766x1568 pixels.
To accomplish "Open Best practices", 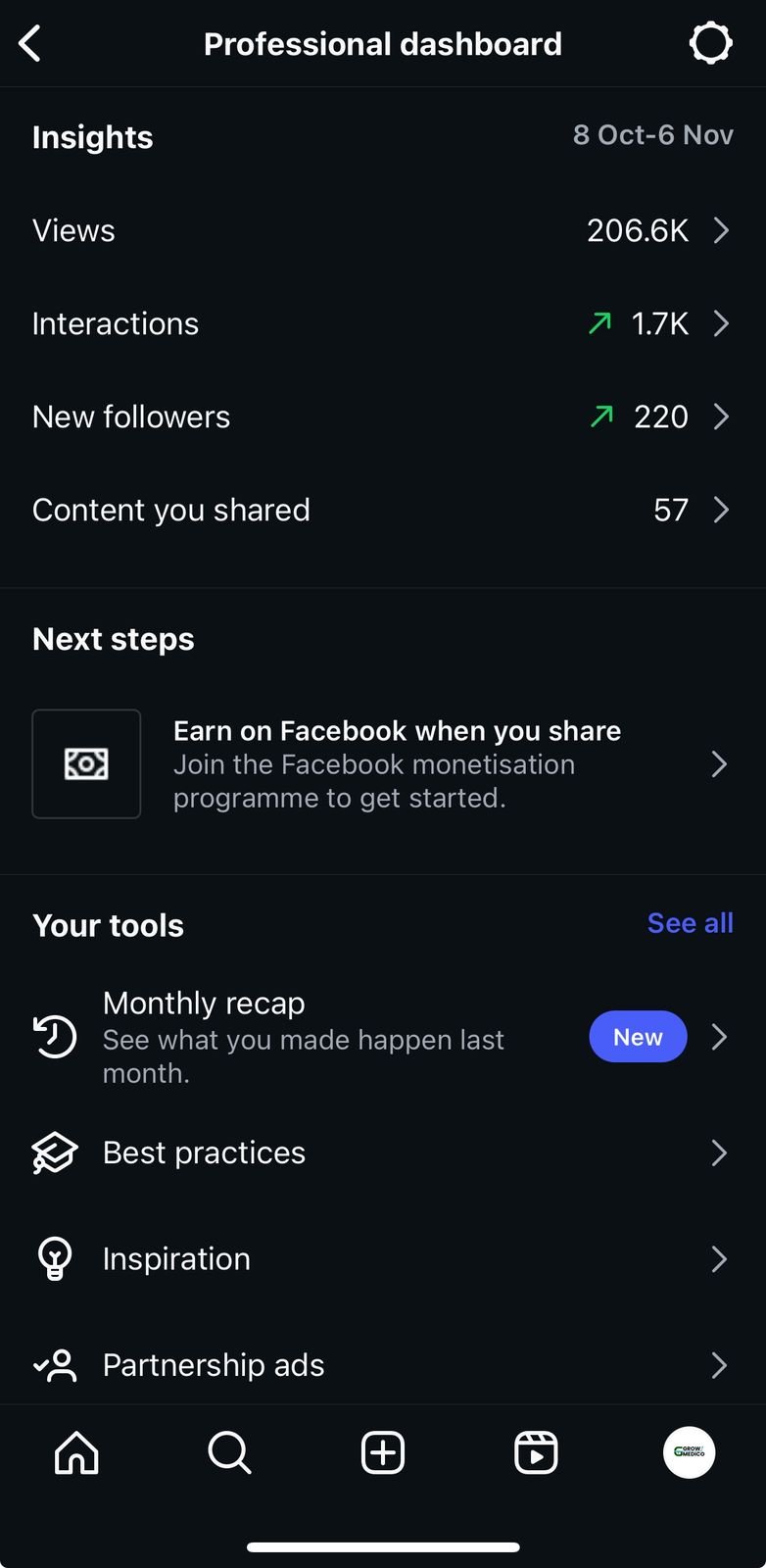I will 382,1153.
